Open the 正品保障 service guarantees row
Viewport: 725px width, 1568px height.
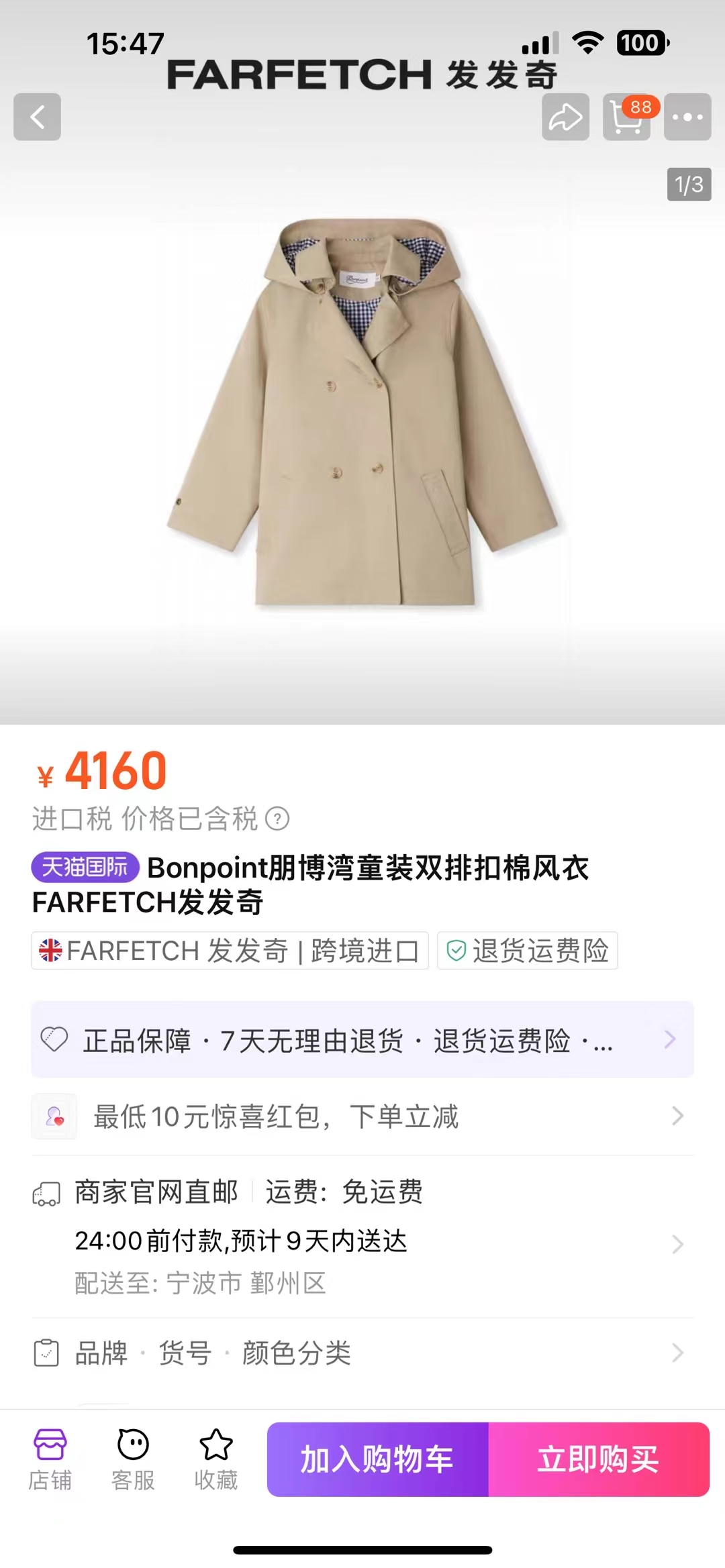[x=362, y=1040]
